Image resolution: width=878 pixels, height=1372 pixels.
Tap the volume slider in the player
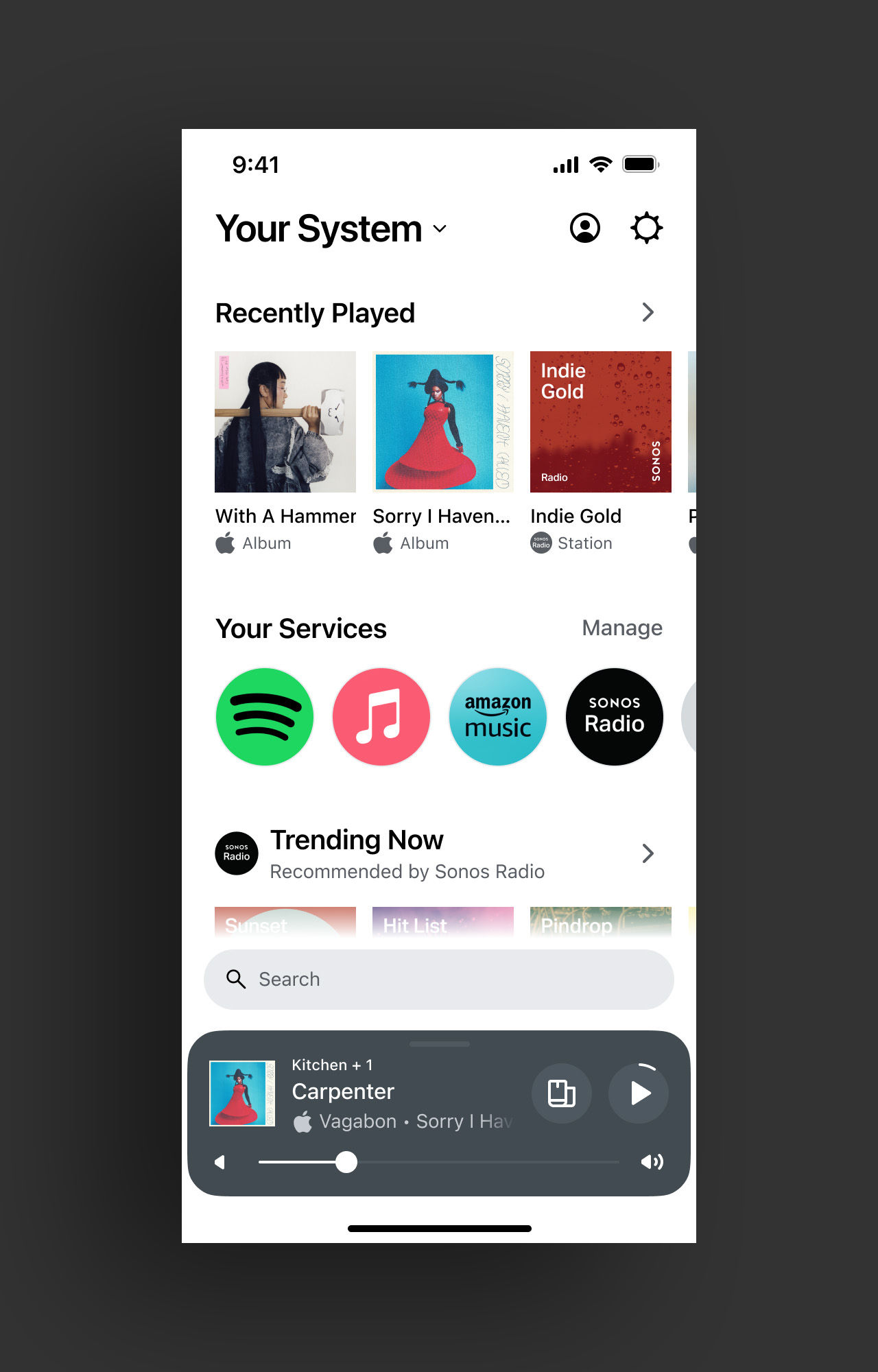[x=439, y=1162]
